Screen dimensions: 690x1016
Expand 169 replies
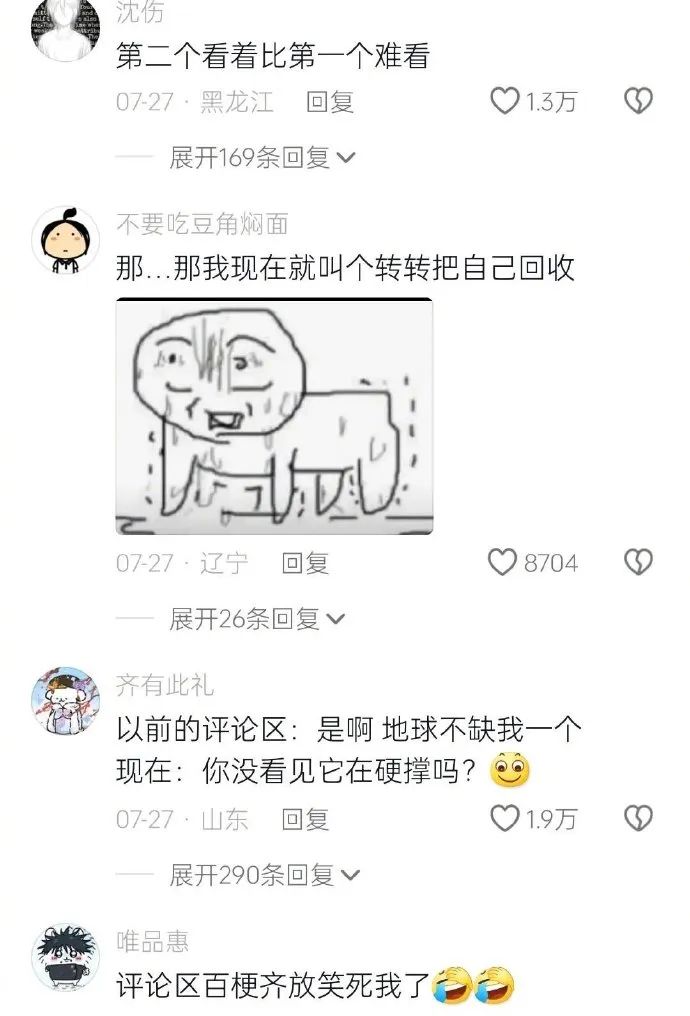pos(262,158)
